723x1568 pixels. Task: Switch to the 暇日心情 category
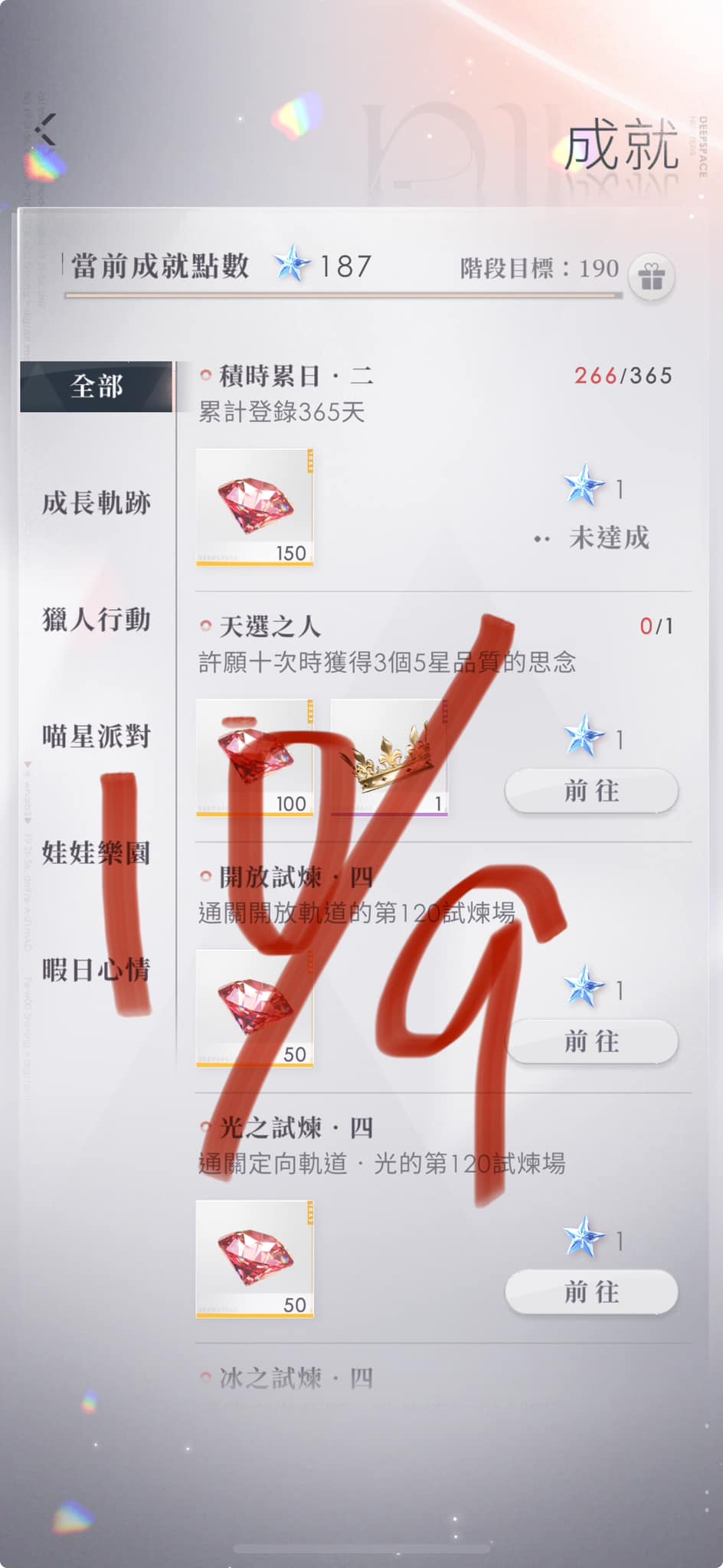(x=97, y=970)
